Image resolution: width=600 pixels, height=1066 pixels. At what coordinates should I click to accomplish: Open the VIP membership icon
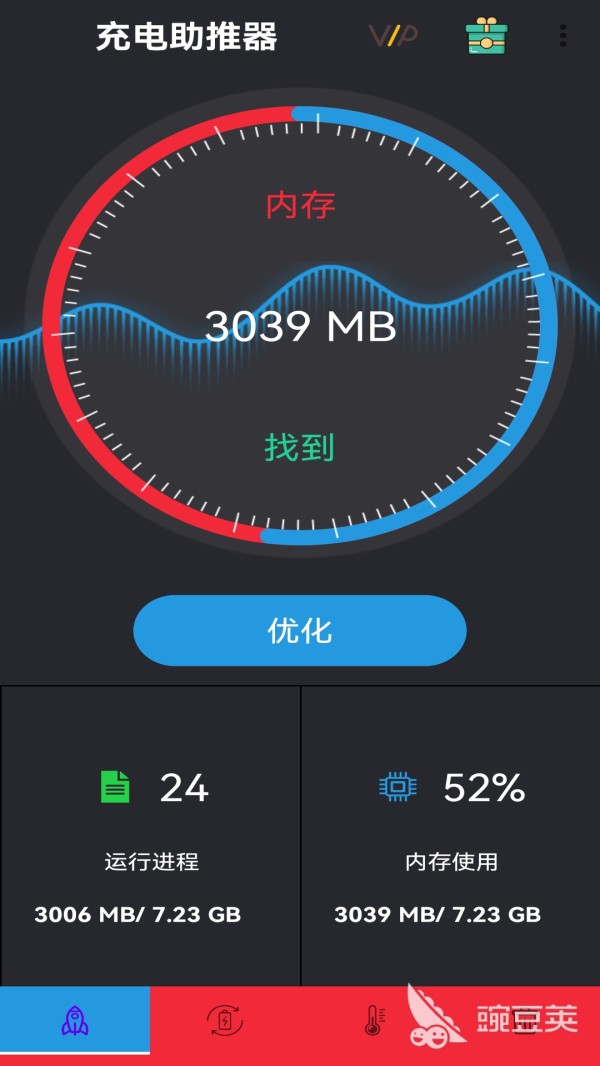pyautogui.click(x=393, y=37)
